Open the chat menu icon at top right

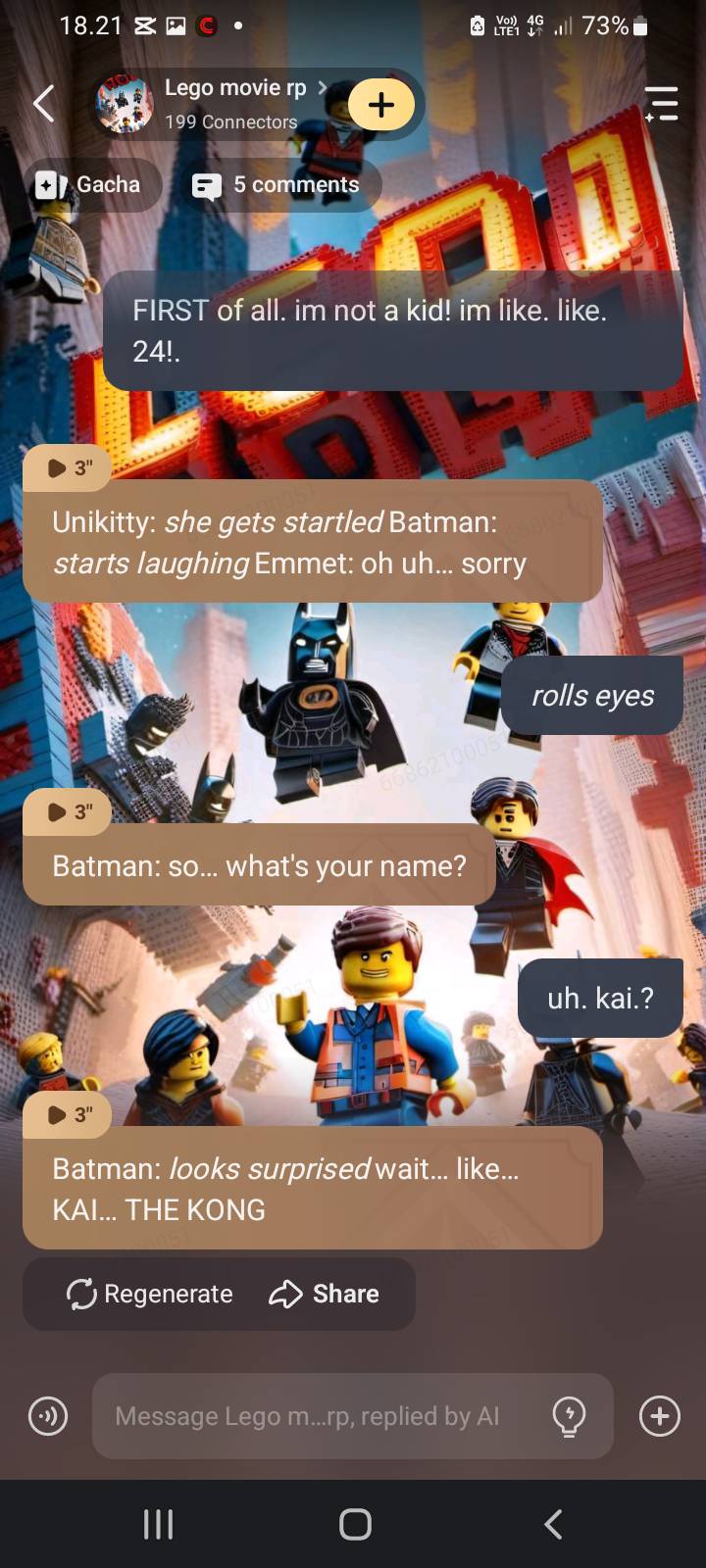pos(662,103)
